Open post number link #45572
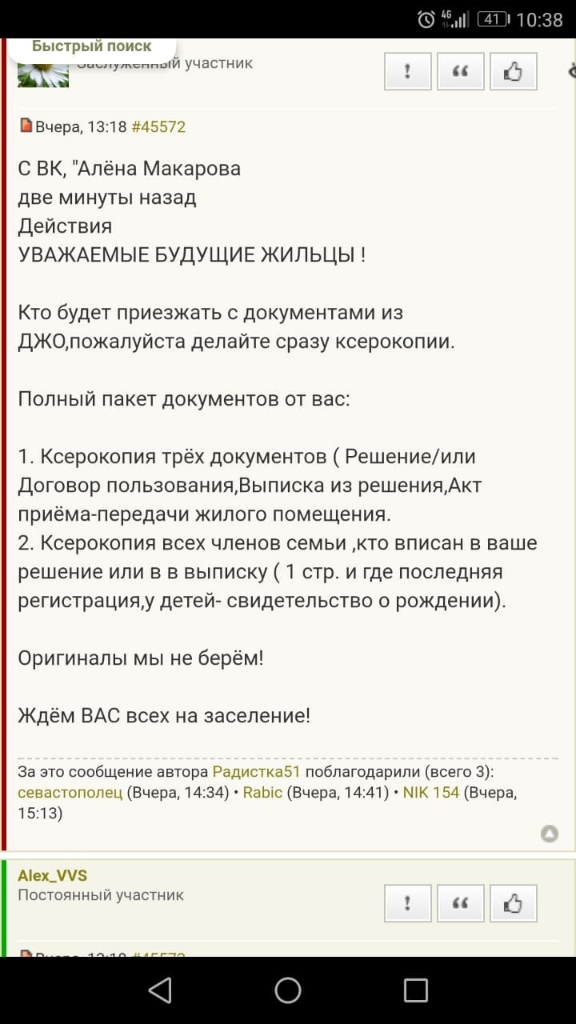The width and height of the screenshot is (576, 1024). click(159, 127)
